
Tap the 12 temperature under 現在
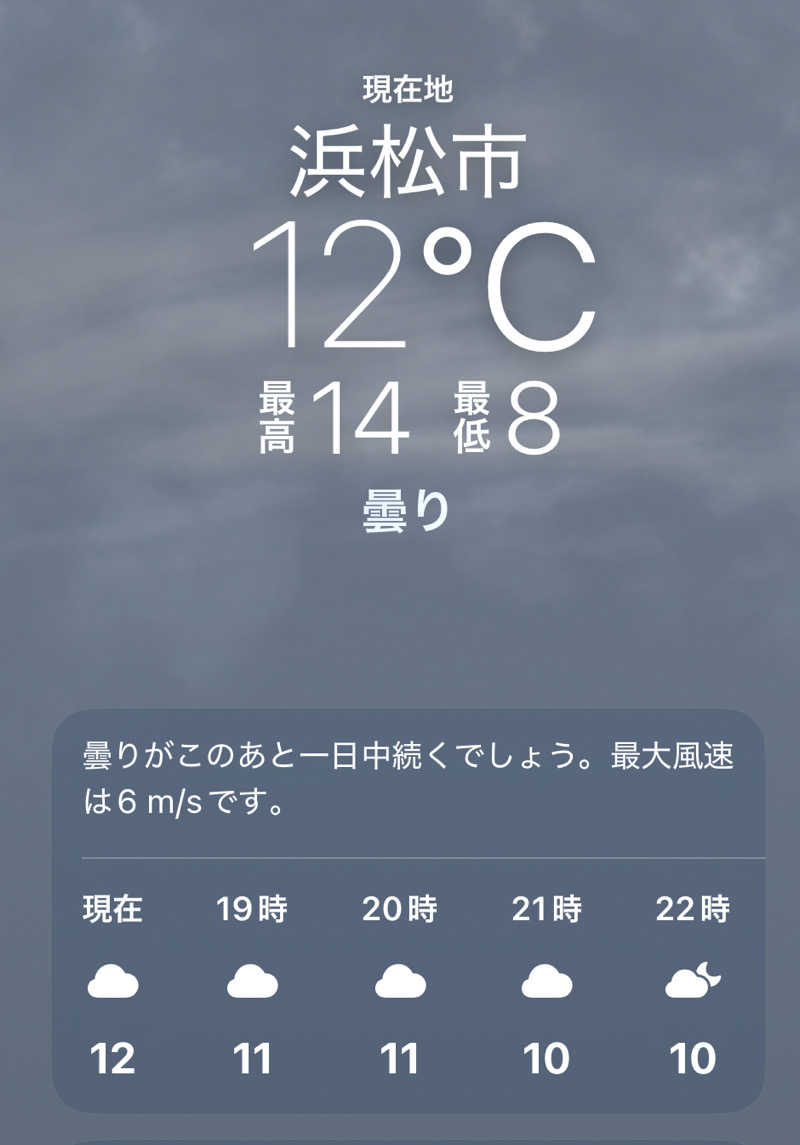(113, 1058)
